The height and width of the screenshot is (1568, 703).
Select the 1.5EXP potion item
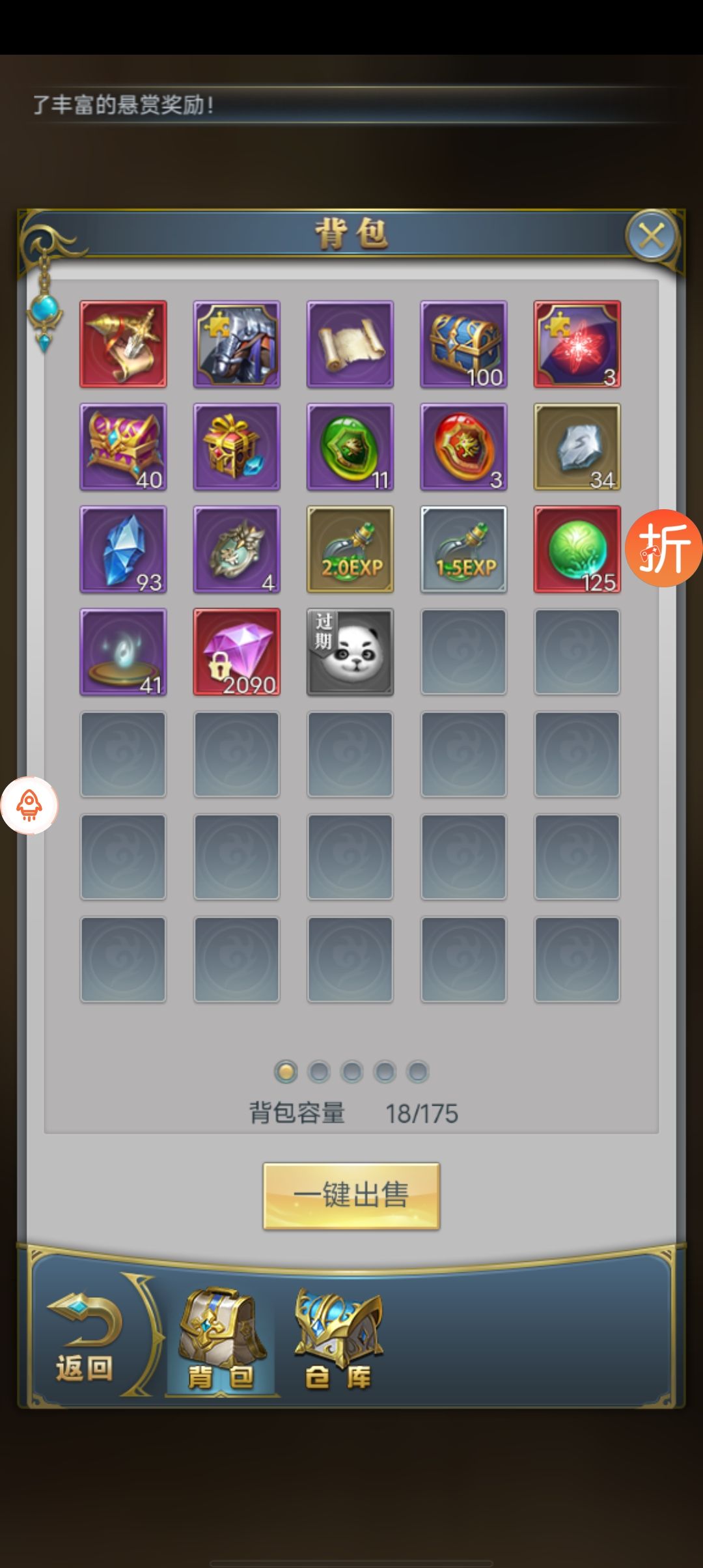[463, 550]
